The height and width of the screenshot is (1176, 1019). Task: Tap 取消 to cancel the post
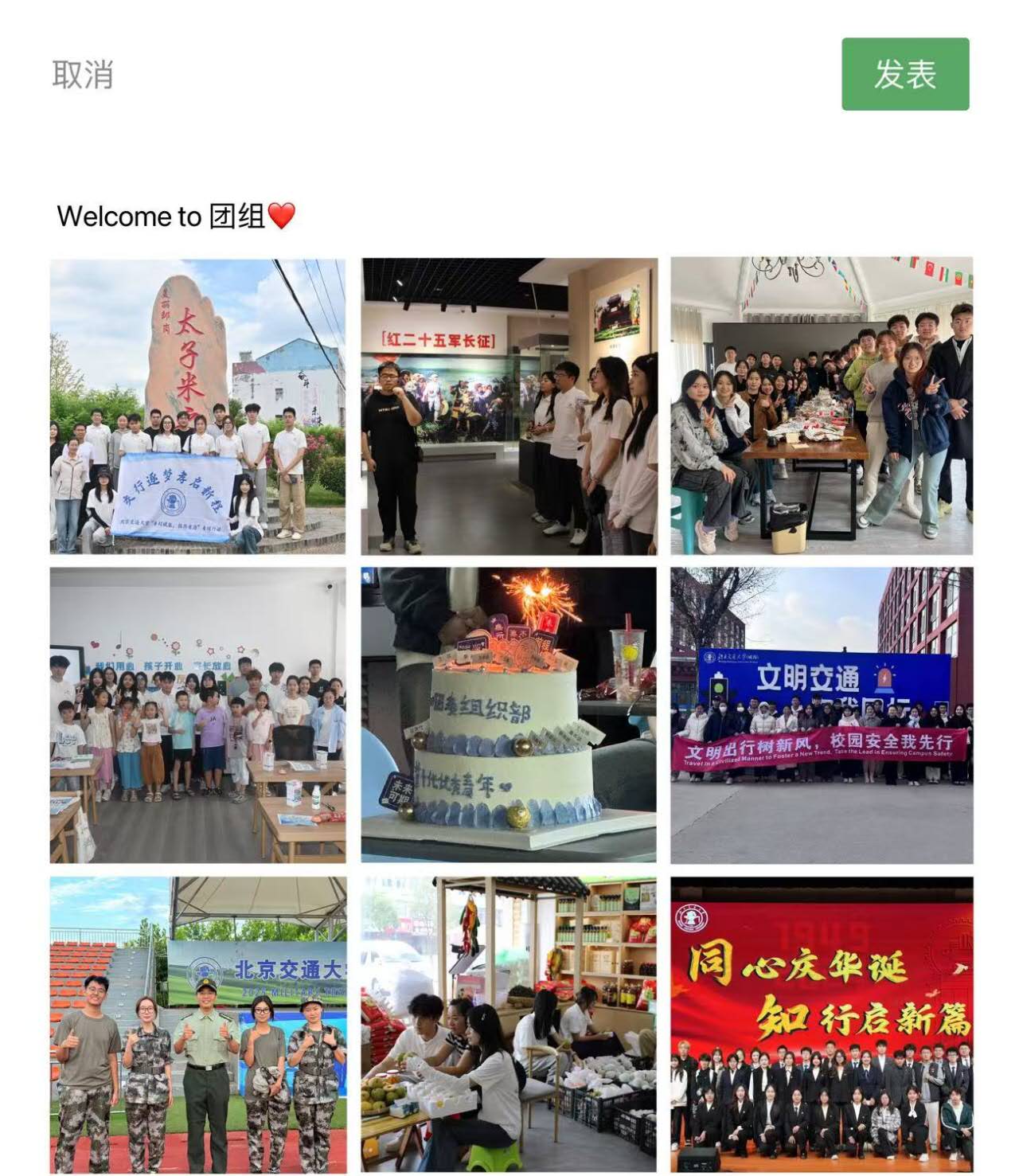[x=83, y=75]
